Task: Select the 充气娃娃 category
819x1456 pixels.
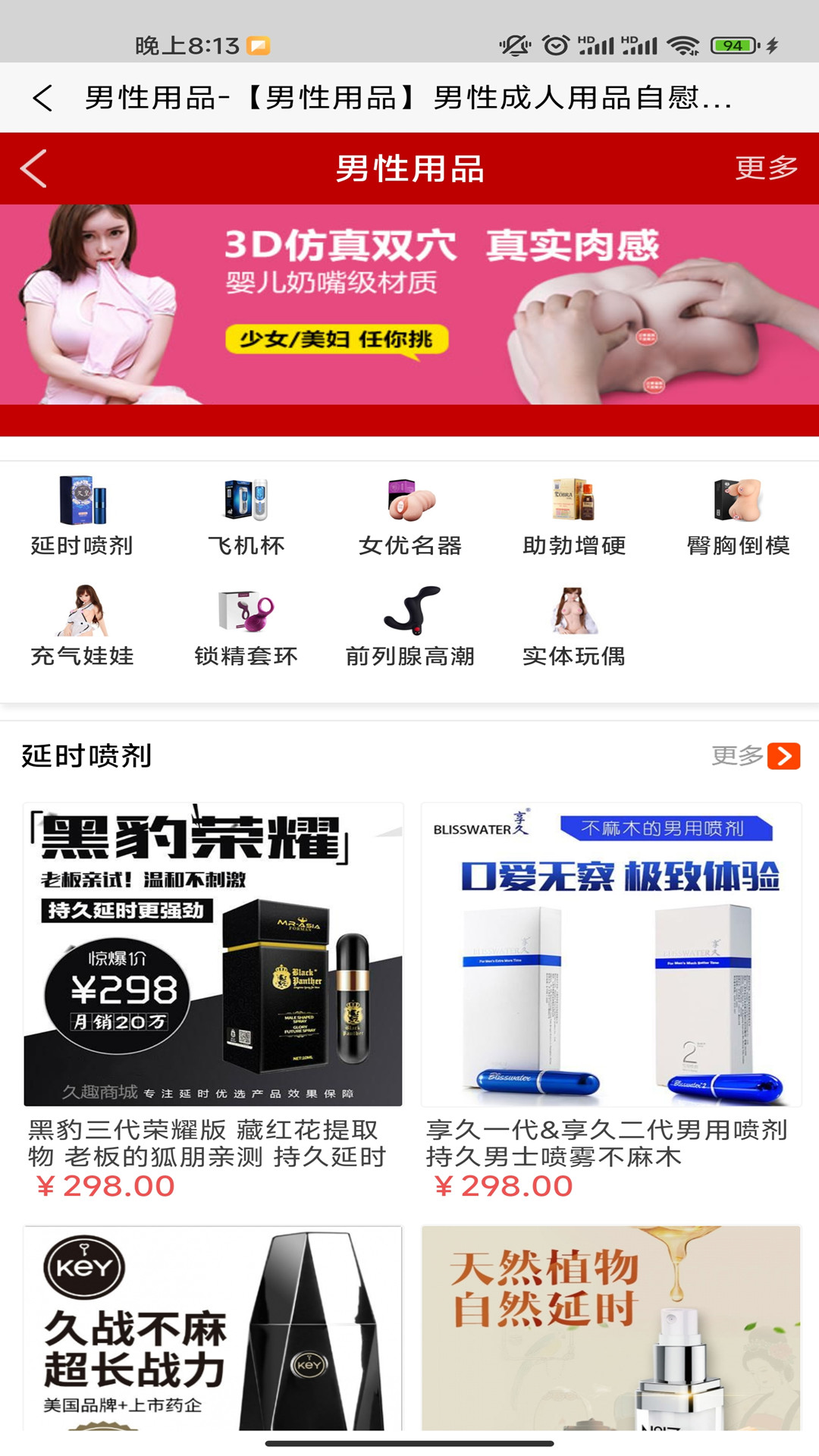Action: 82,627
